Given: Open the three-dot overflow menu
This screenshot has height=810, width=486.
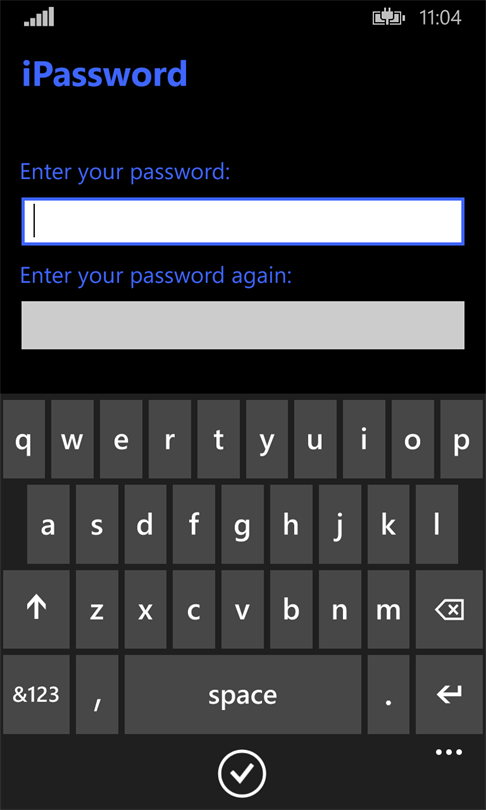Looking at the screenshot, I should pos(449,752).
